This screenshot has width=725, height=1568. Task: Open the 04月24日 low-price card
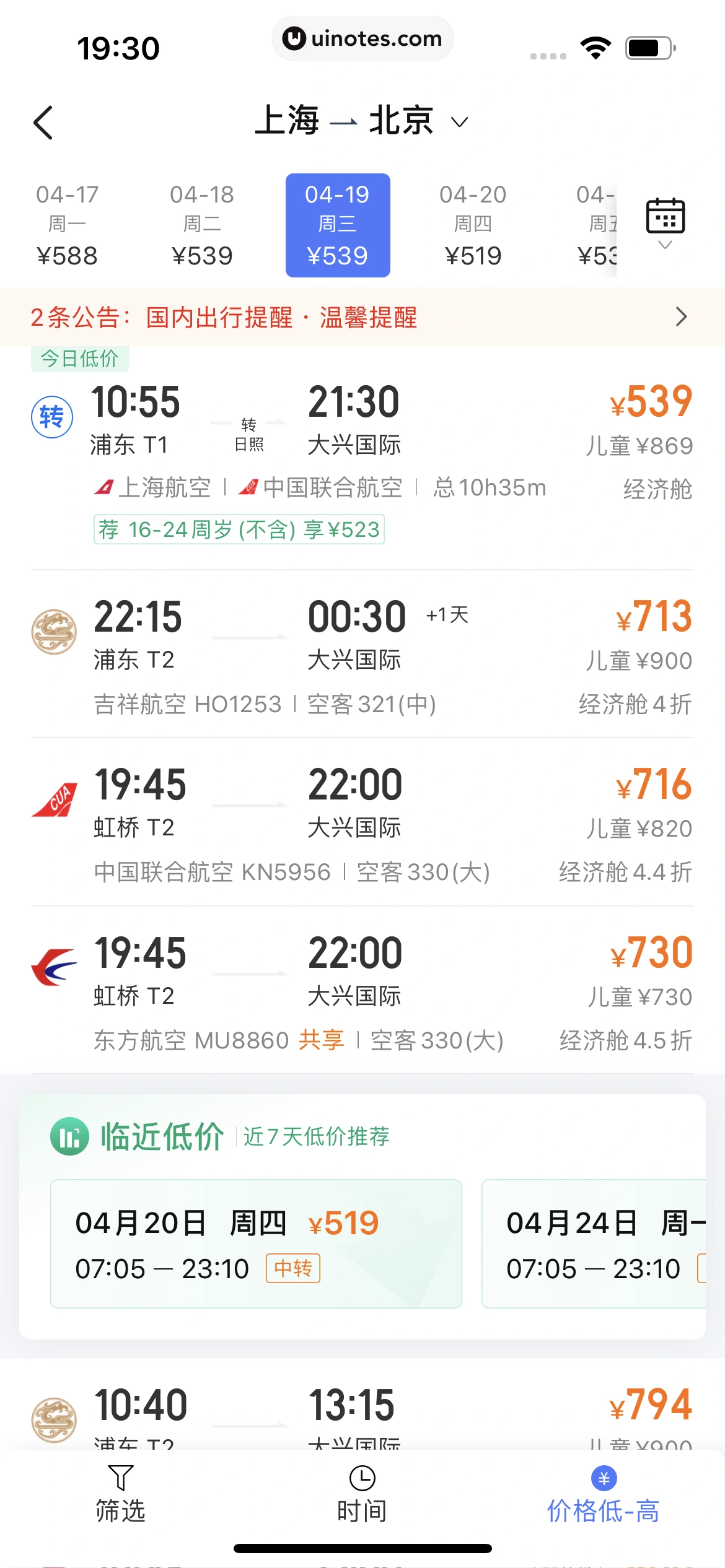click(x=594, y=1244)
